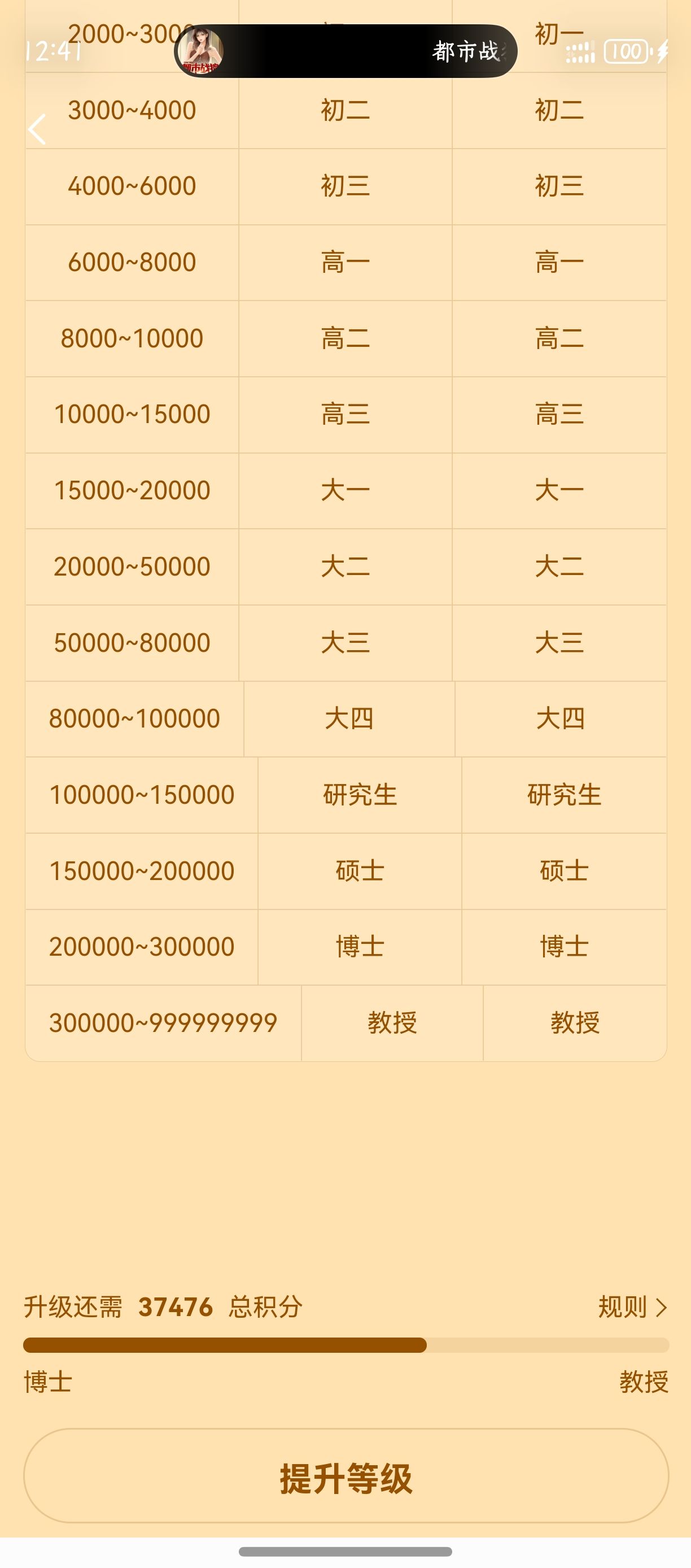691x1568 pixels.
Task: Go back using the left arrow
Action: click(38, 129)
